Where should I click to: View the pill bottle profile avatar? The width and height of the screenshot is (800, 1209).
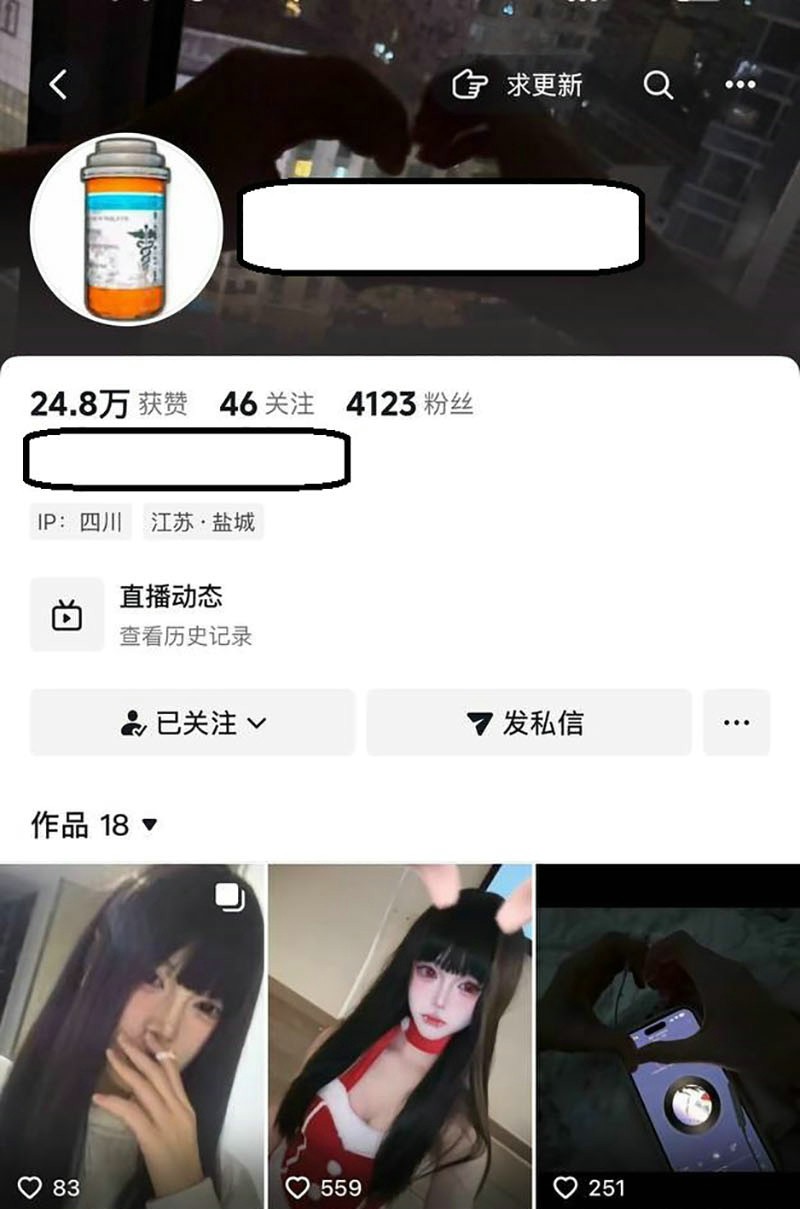pos(126,229)
